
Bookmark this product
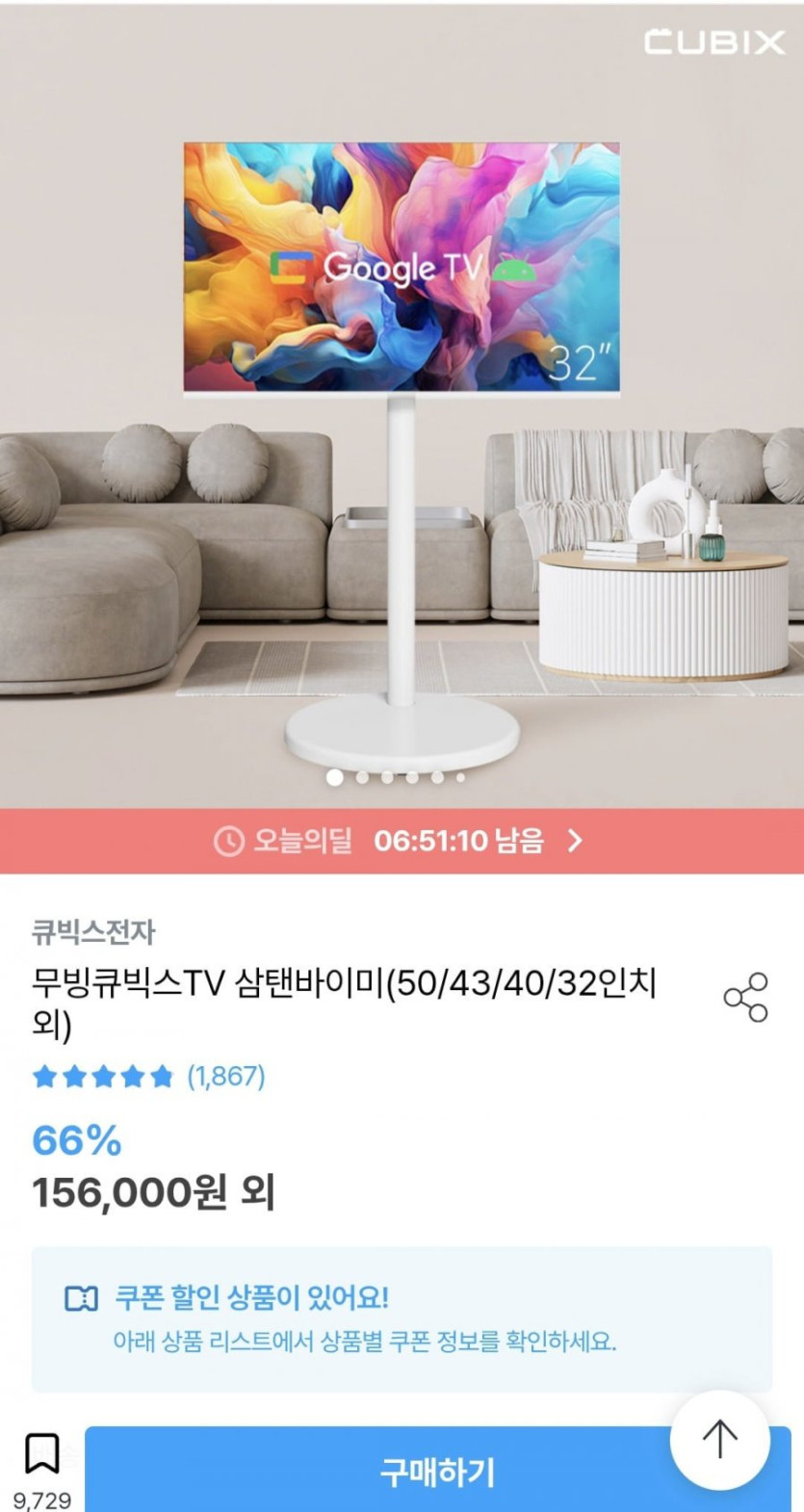[x=41, y=1454]
